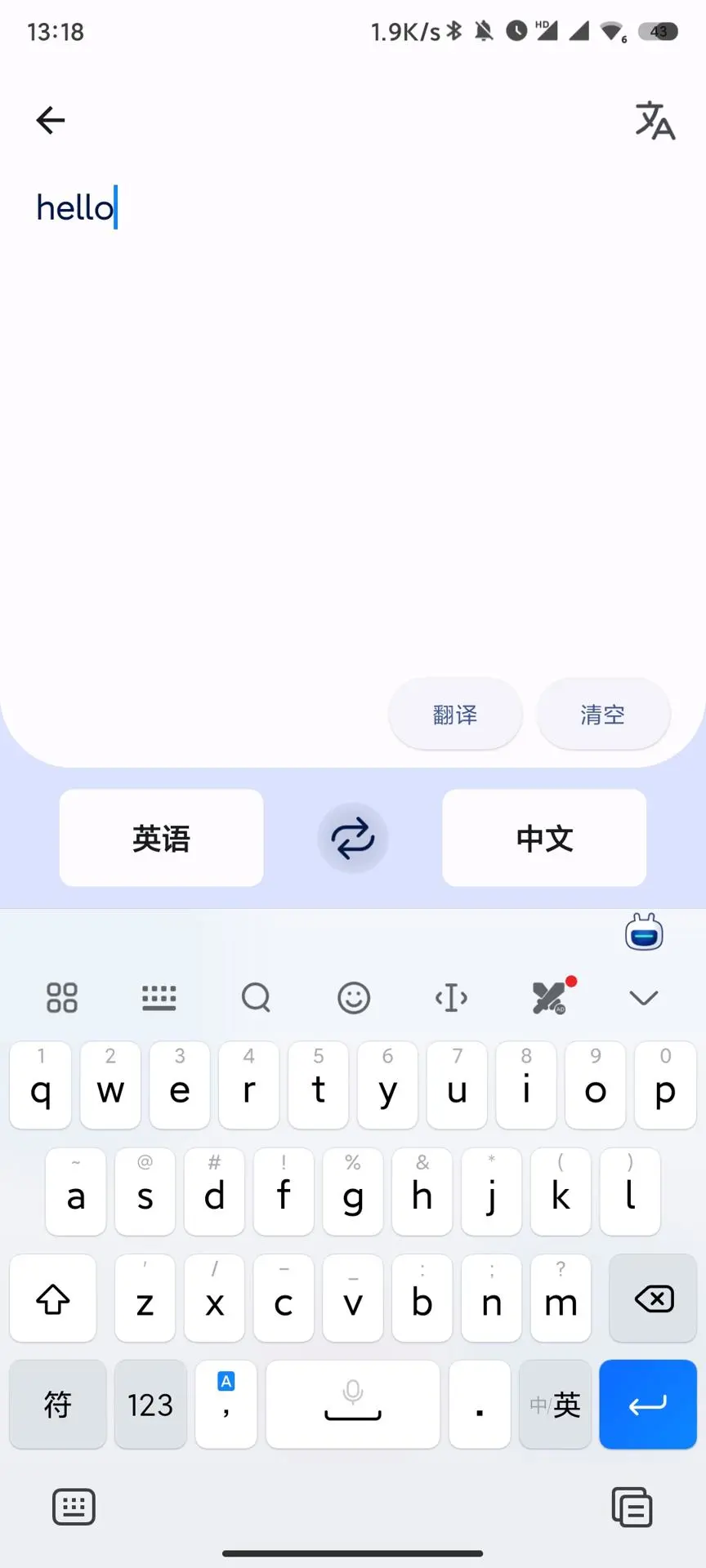Switch to the 123 number keyboard
The image size is (706, 1568).
click(x=150, y=1405)
